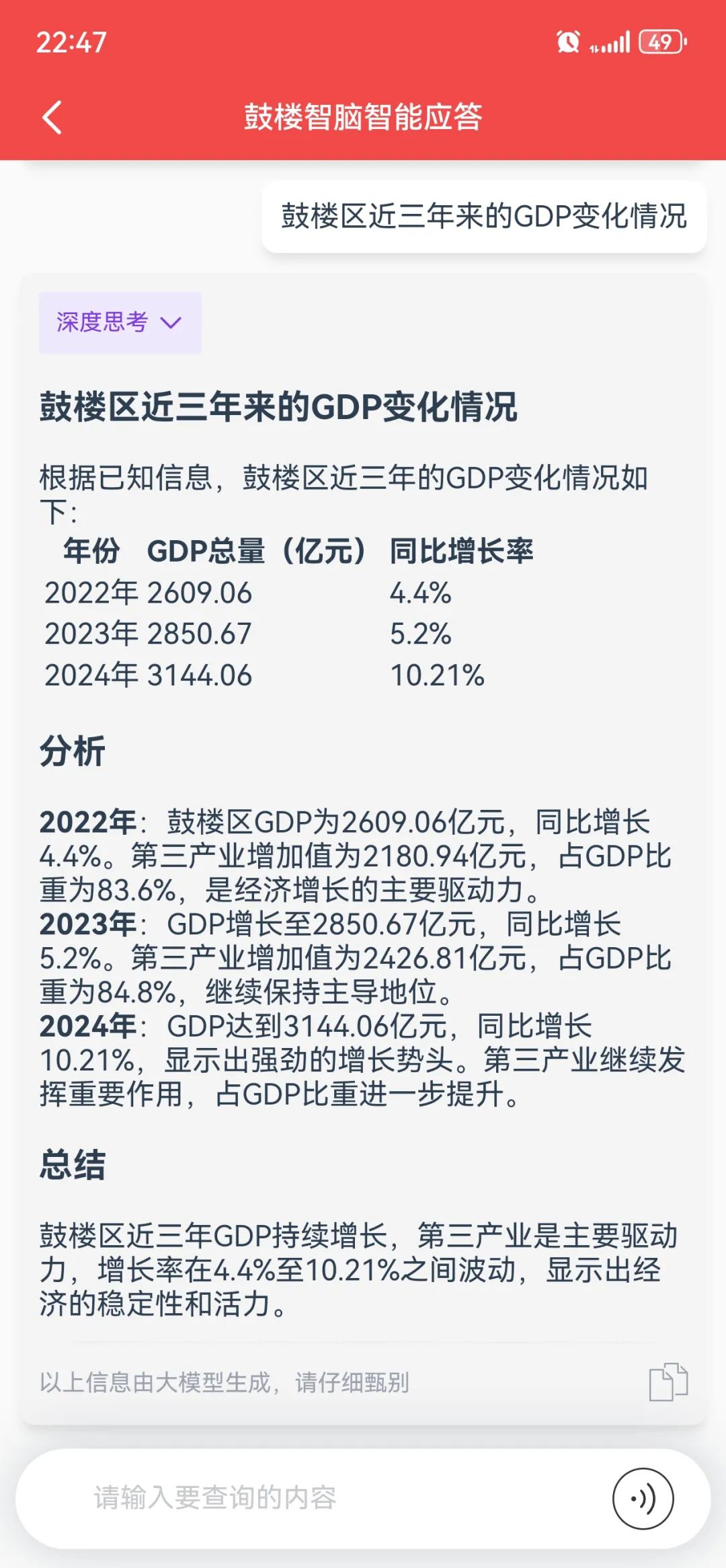The image size is (726, 1568).
Task: Tap the 鼓楼智脑智能应答 title bar
Action: click(363, 116)
